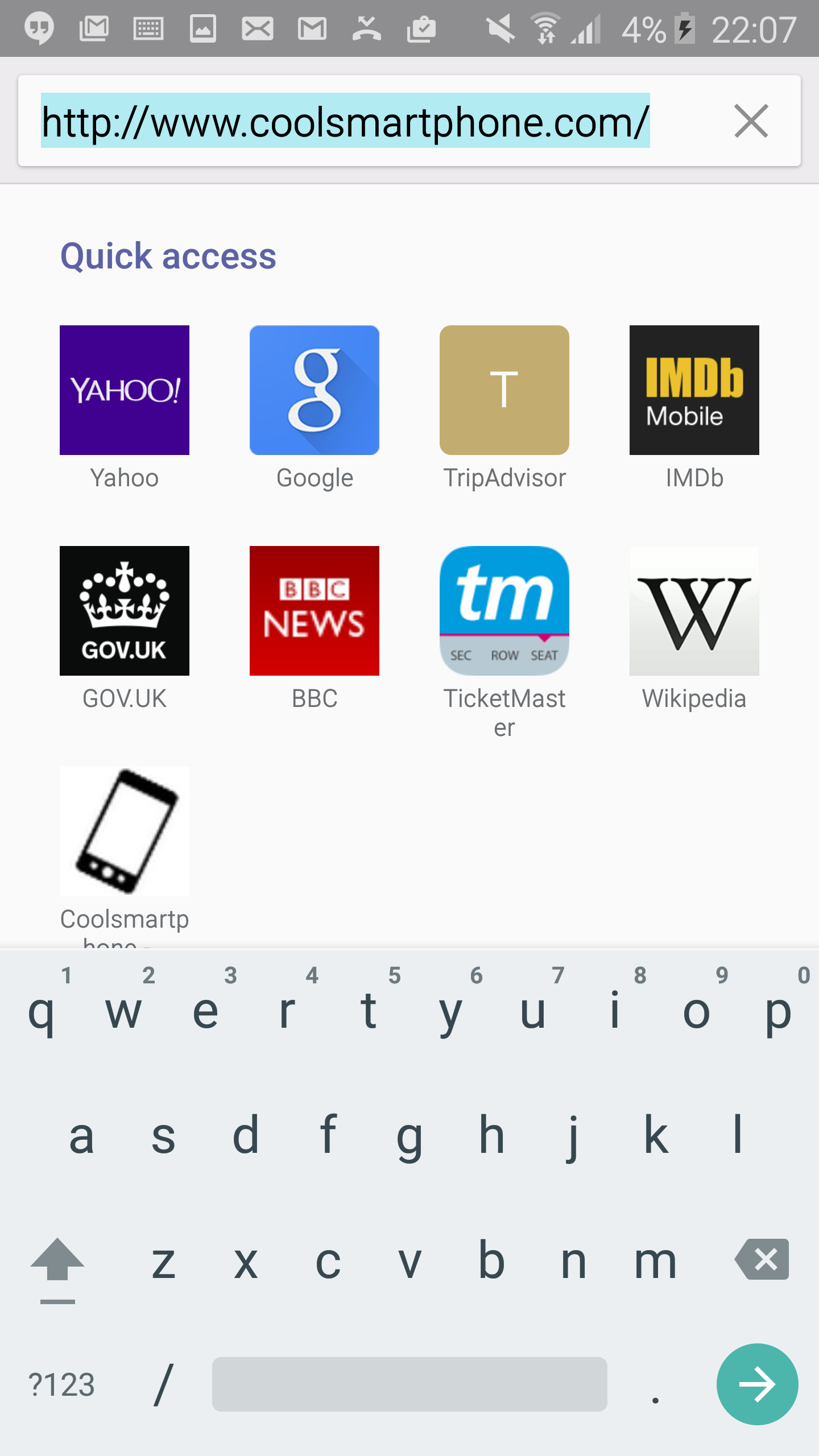Switch keyboard to ?123 symbols
Viewport: 819px width, 1456px height.
(x=61, y=1384)
